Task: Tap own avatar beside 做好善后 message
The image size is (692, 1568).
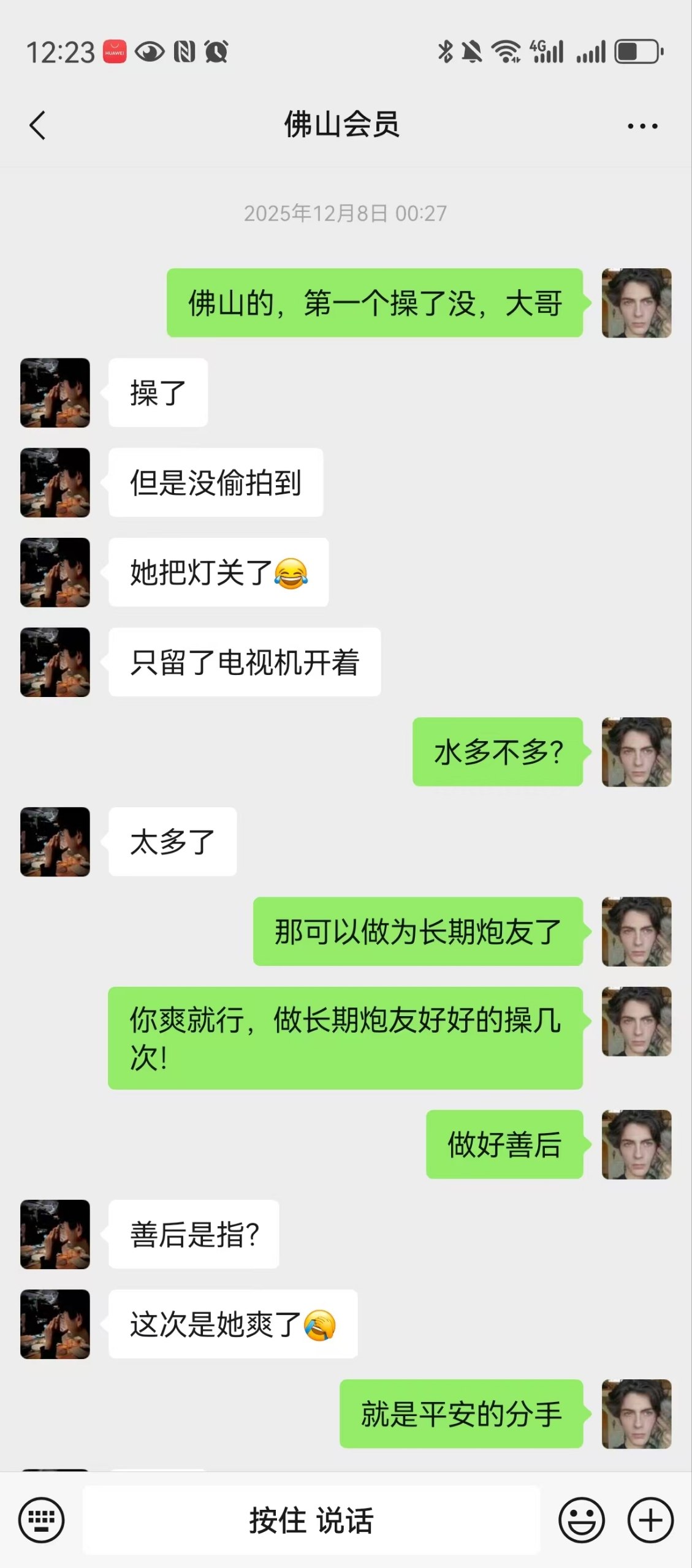Action: pos(636,1144)
